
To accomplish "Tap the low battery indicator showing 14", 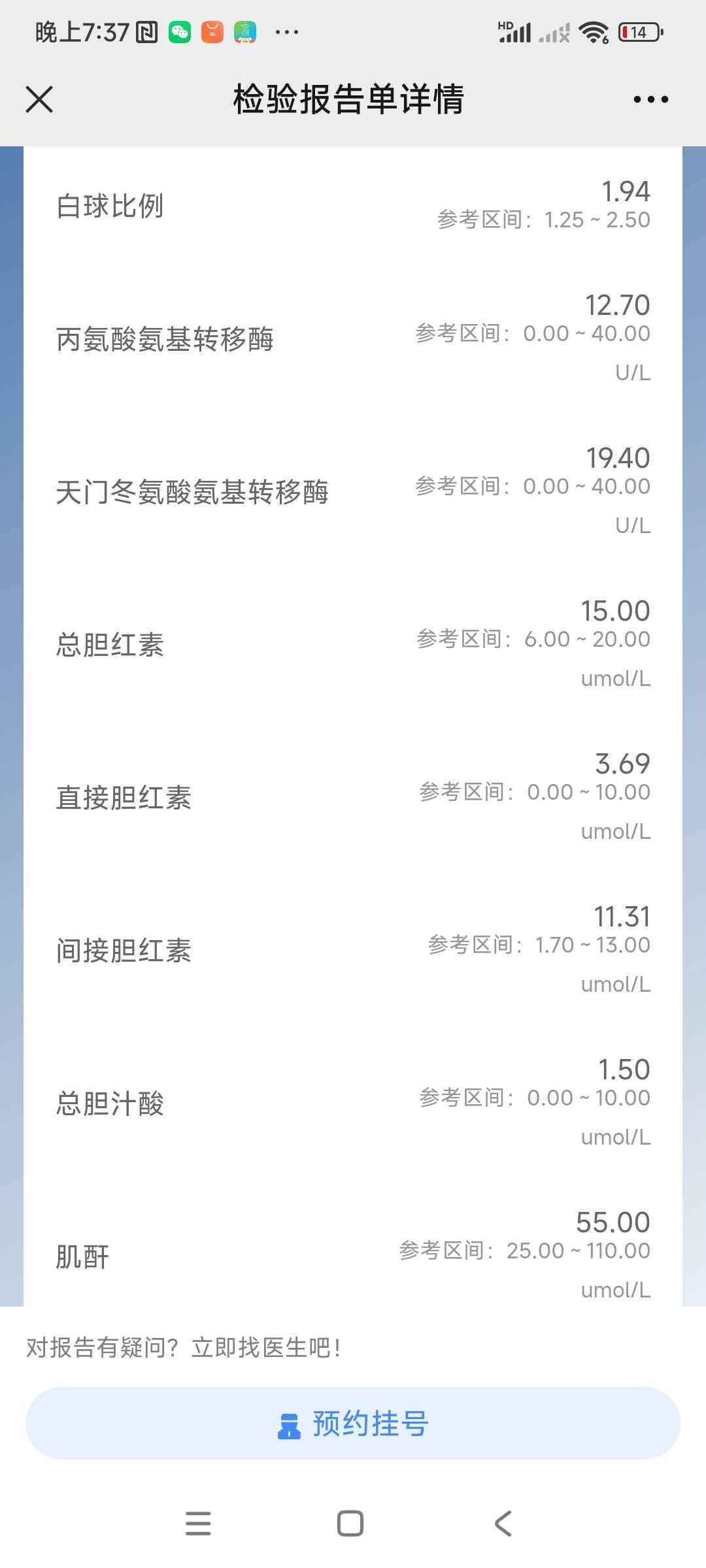I will point(635,31).
